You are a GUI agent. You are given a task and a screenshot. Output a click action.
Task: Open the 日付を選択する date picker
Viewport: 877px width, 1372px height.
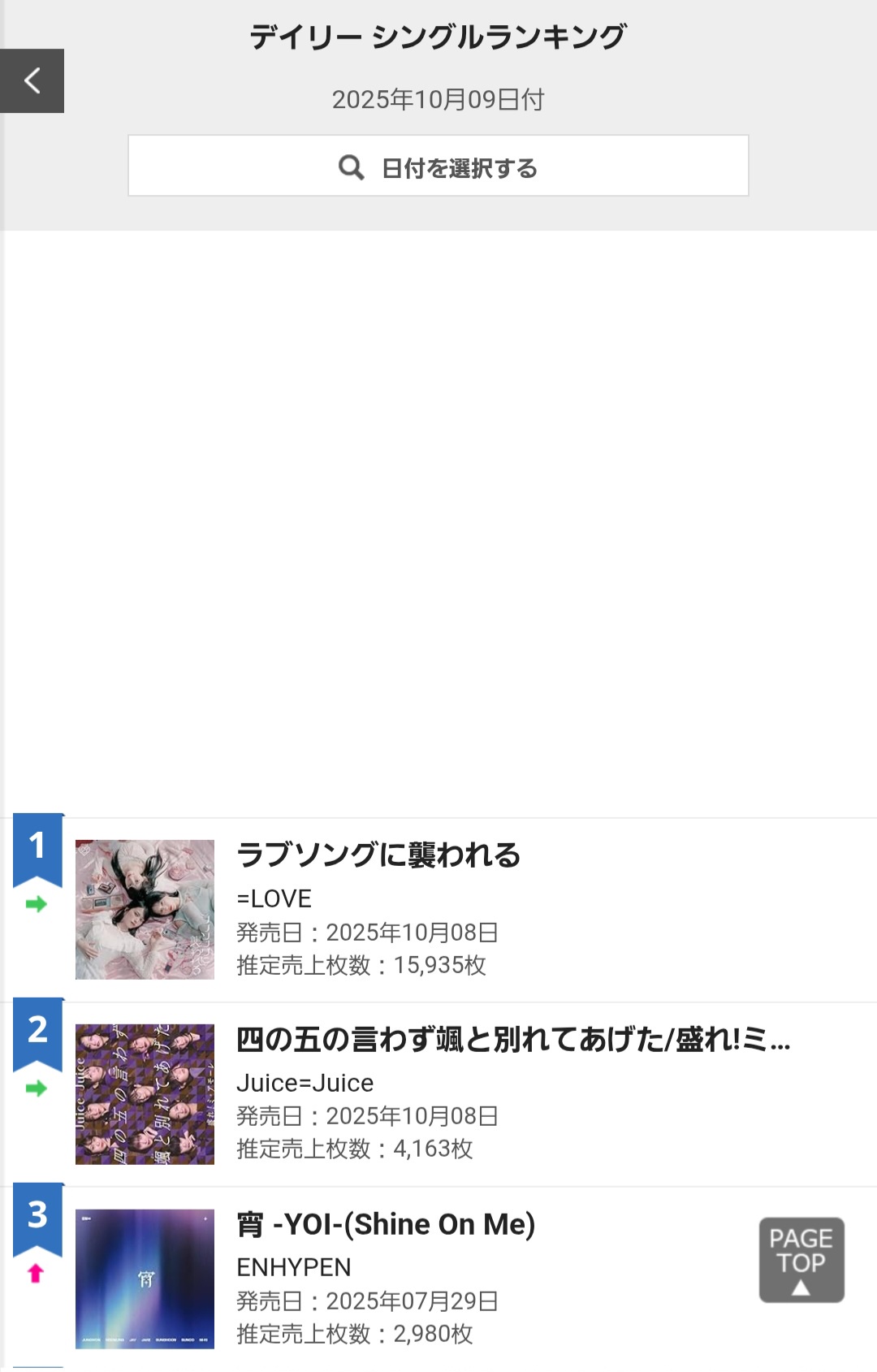pos(438,167)
